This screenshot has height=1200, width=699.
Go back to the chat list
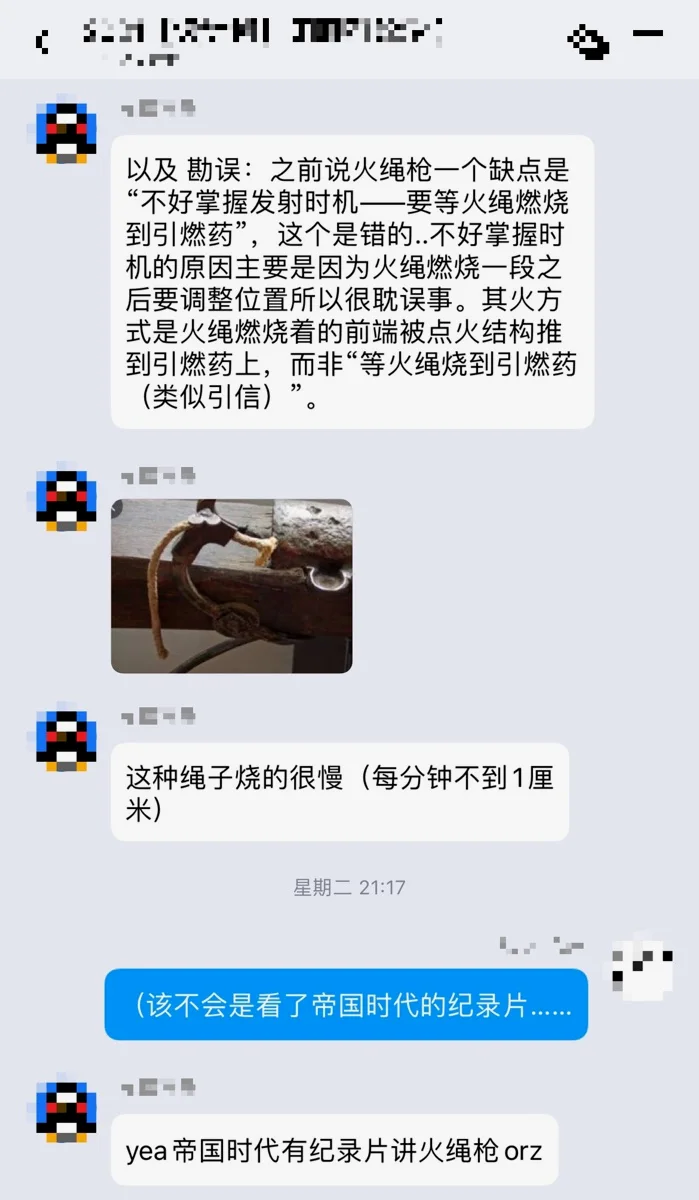[42, 41]
